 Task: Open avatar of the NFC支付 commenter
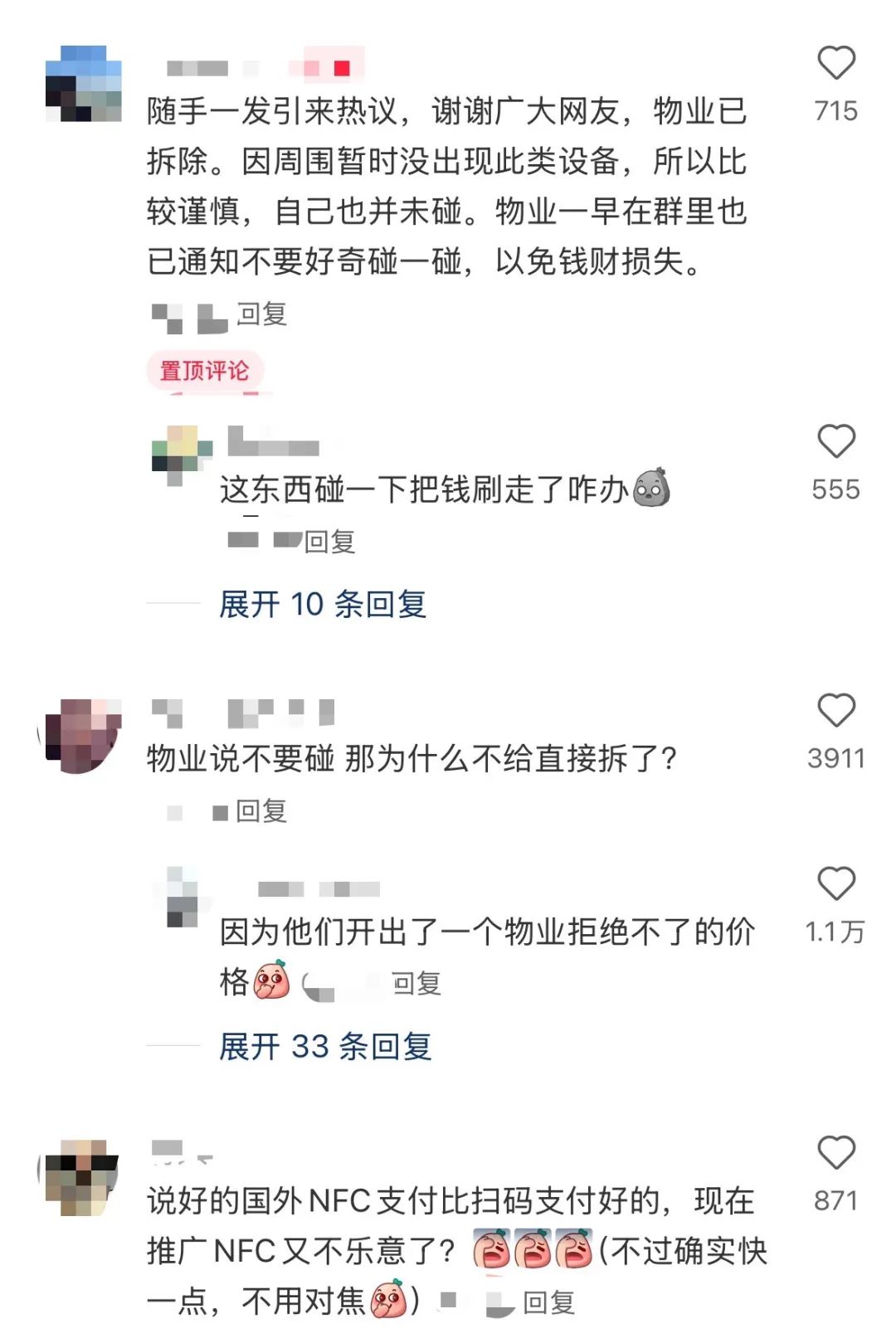click(x=80, y=1177)
